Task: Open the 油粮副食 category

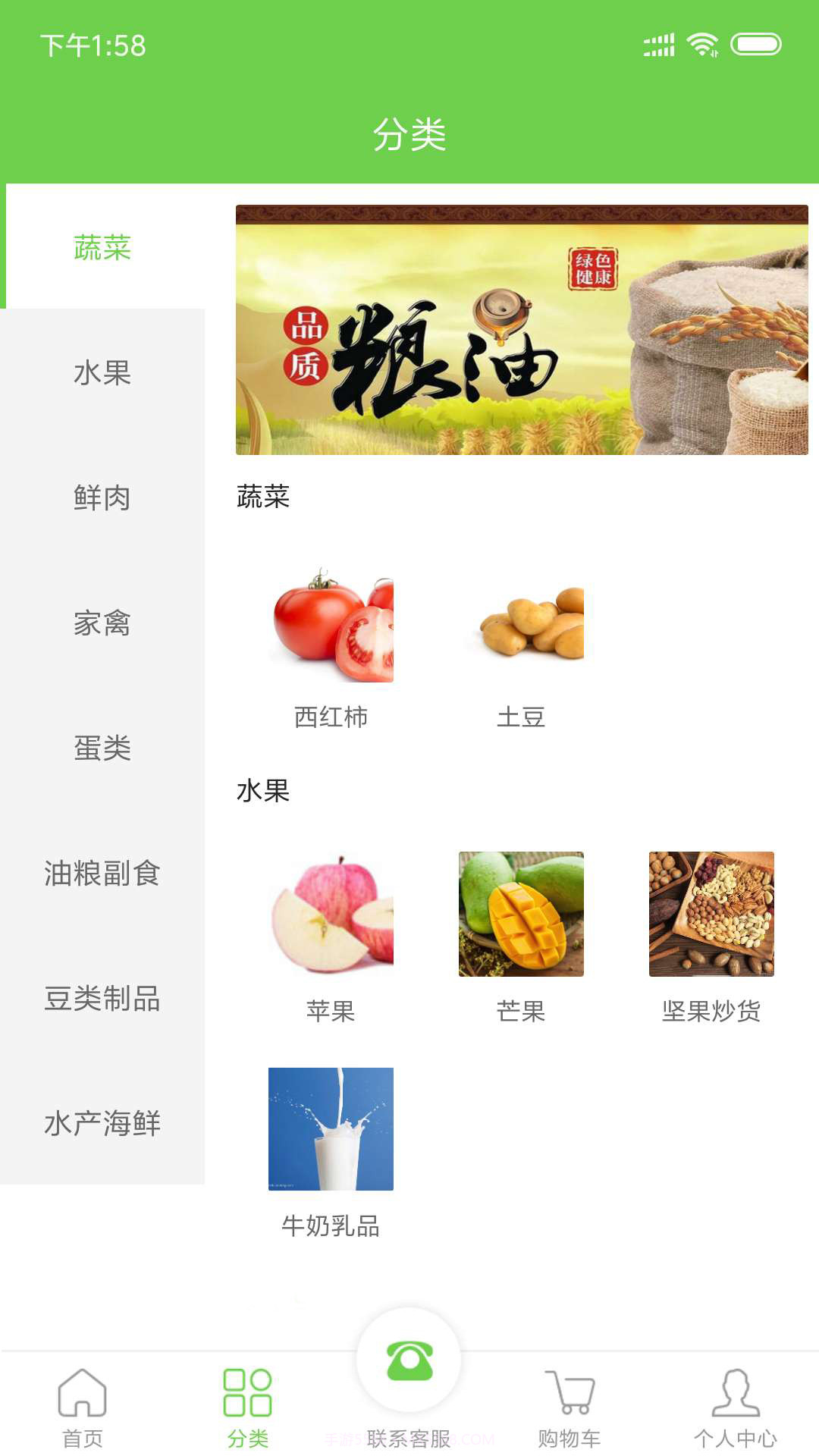Action: click(102, 874)
